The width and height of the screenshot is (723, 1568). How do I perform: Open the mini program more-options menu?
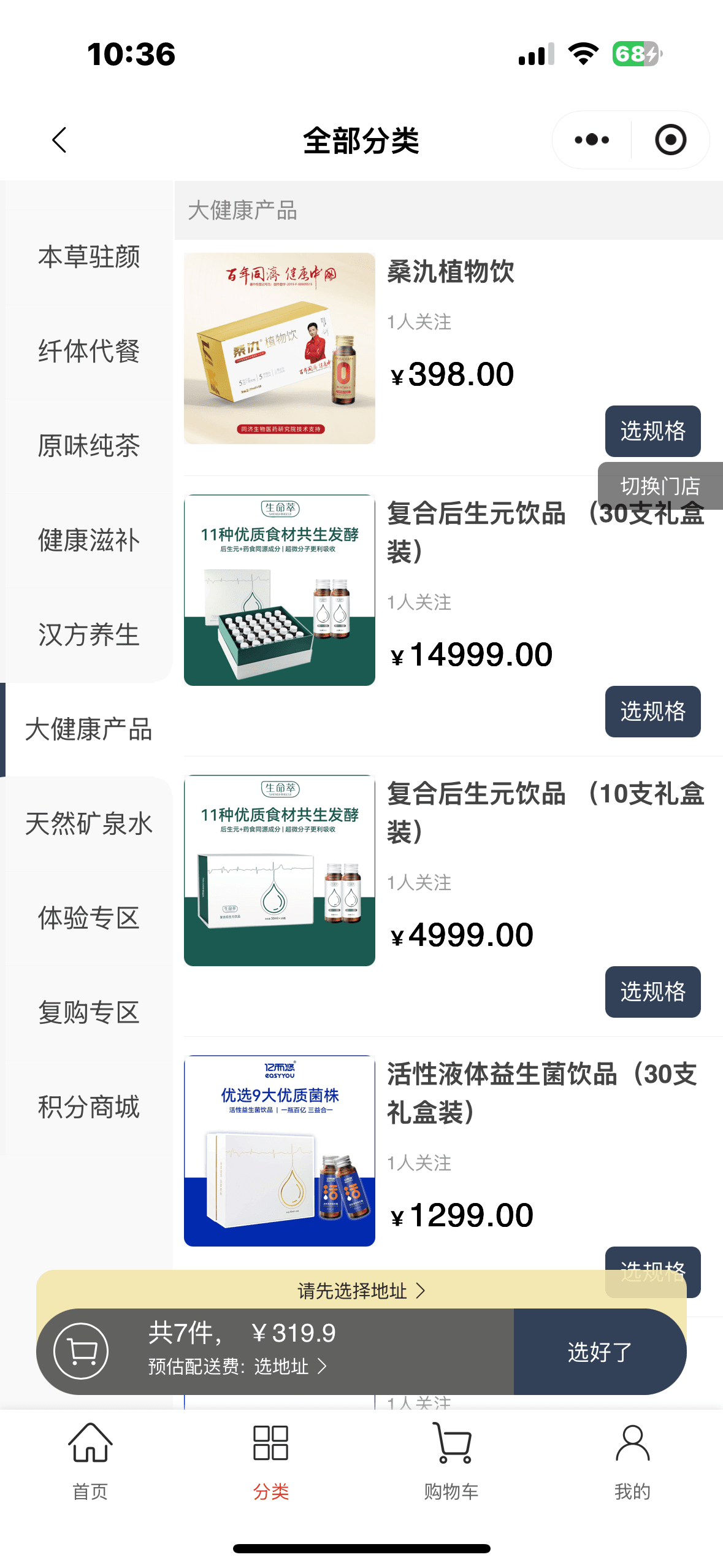click(592, 140)
